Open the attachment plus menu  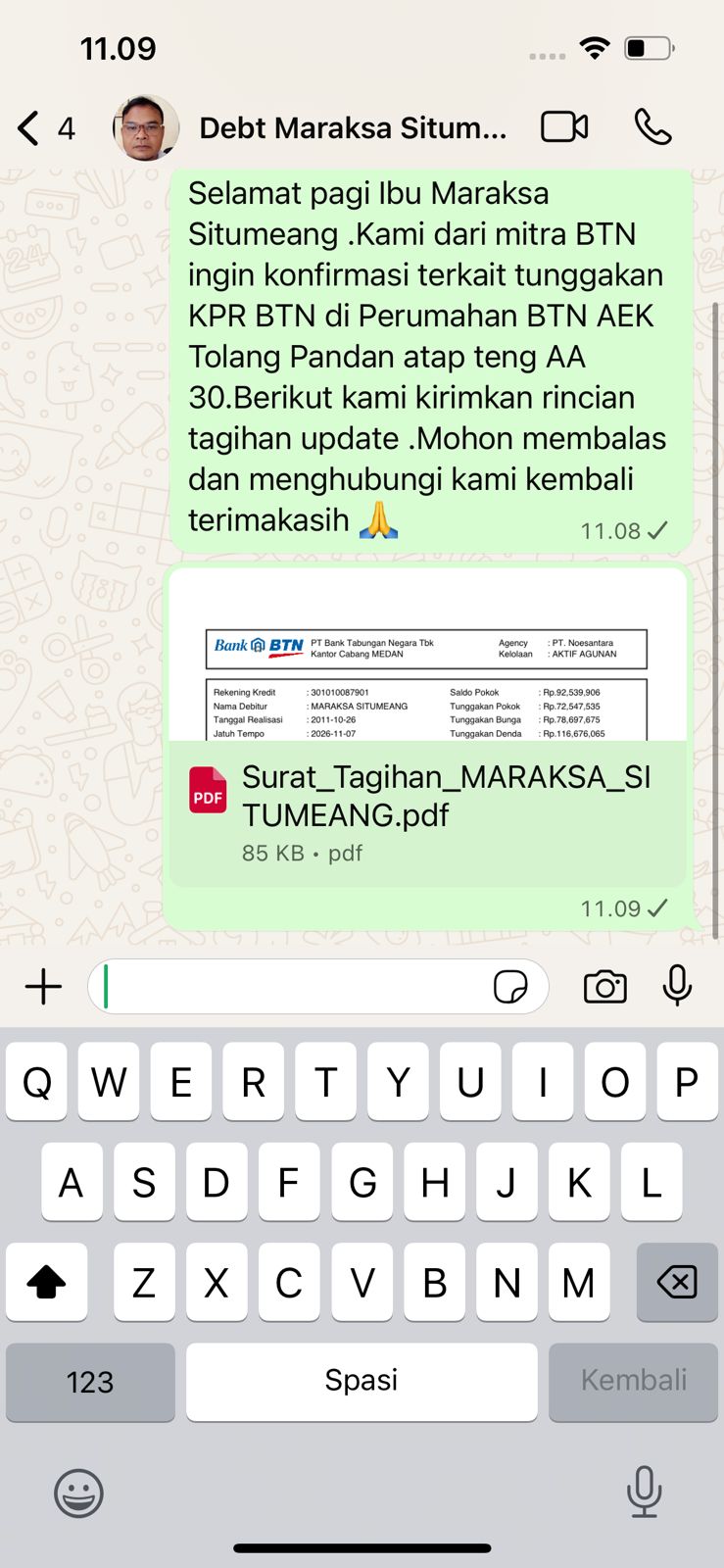tap(43, 987)
